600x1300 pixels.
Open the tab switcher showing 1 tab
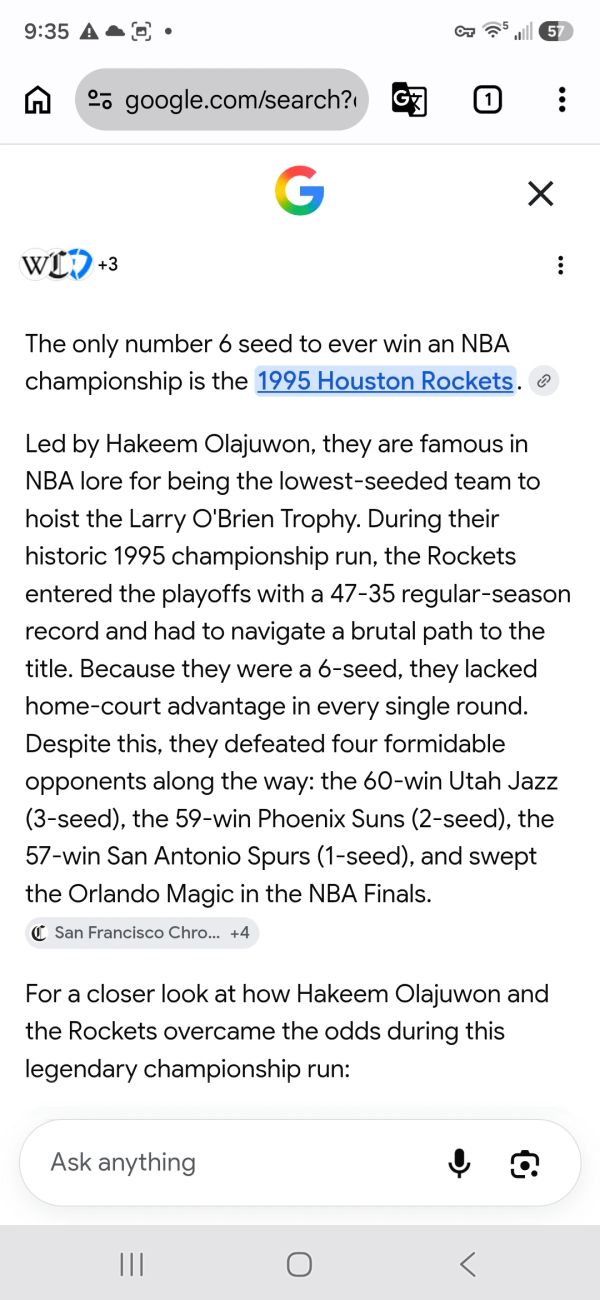(487, 99)
